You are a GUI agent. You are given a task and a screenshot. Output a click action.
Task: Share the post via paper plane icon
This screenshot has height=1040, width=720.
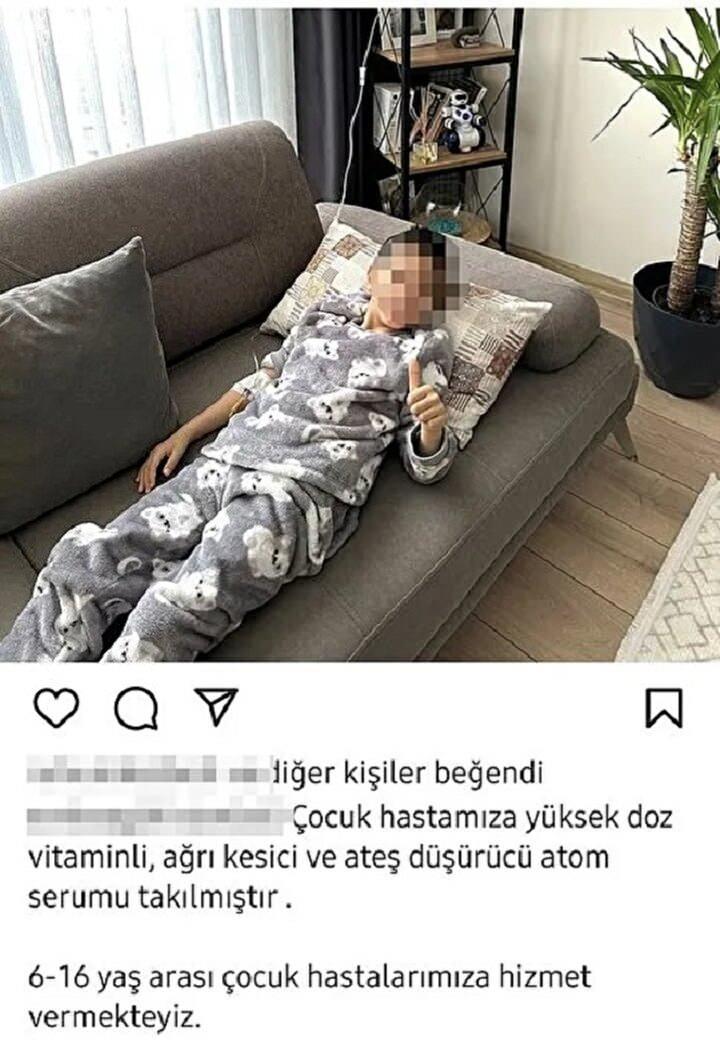tap(215, 706)
